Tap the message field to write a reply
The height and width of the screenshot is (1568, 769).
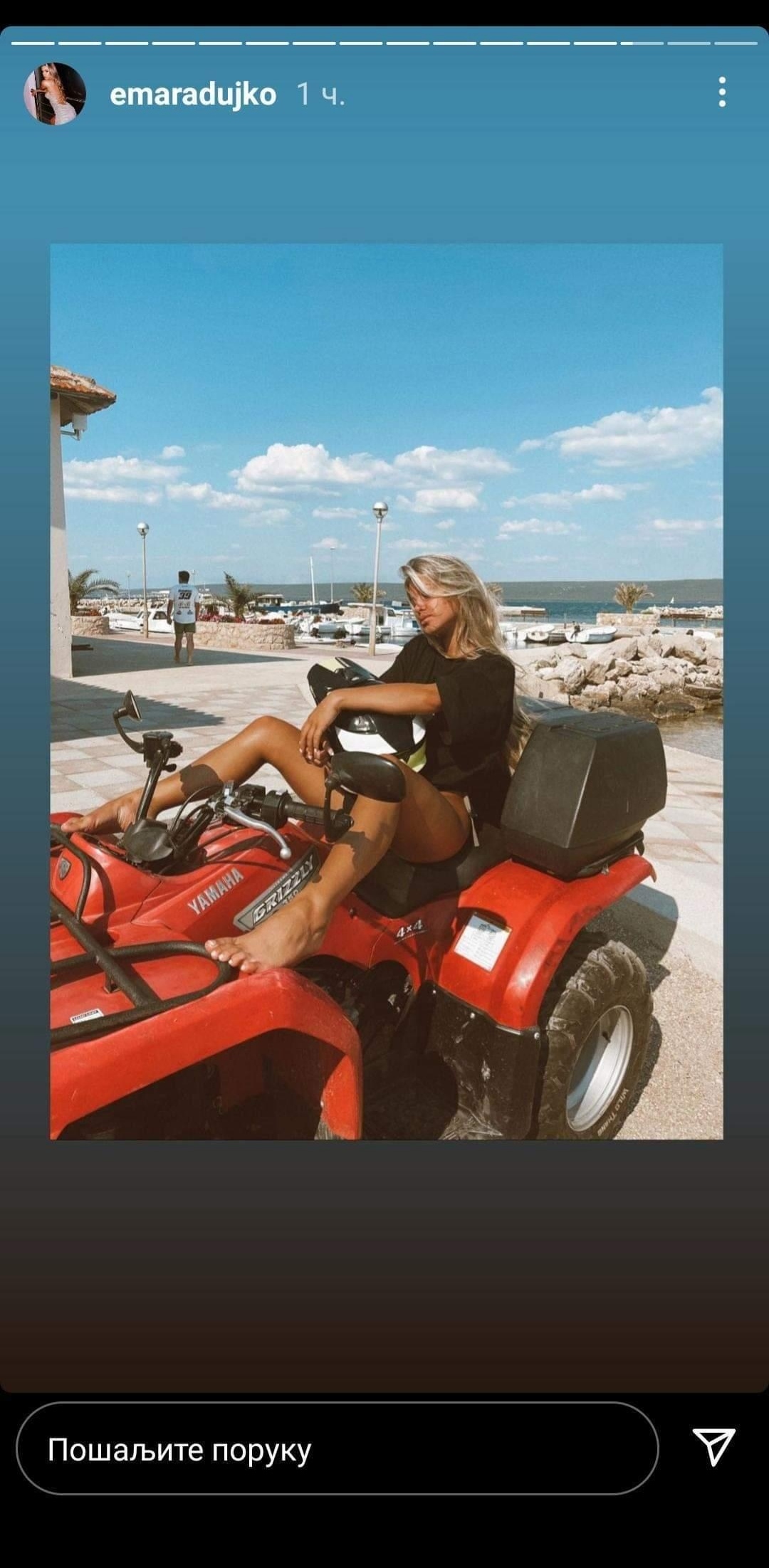pyautogui.click(x=337, y=1450)
